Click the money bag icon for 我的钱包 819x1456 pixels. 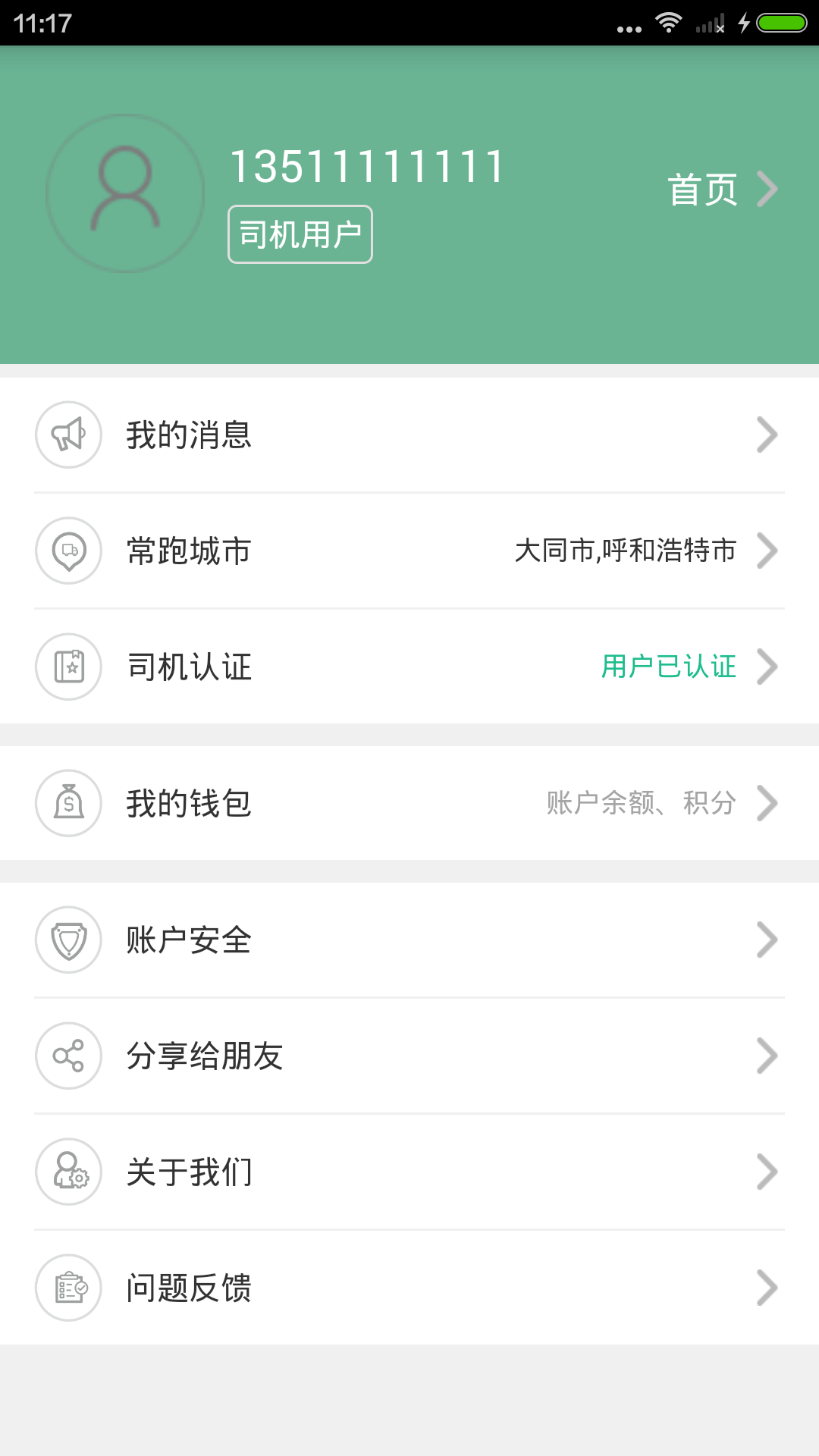pos(68,803)
